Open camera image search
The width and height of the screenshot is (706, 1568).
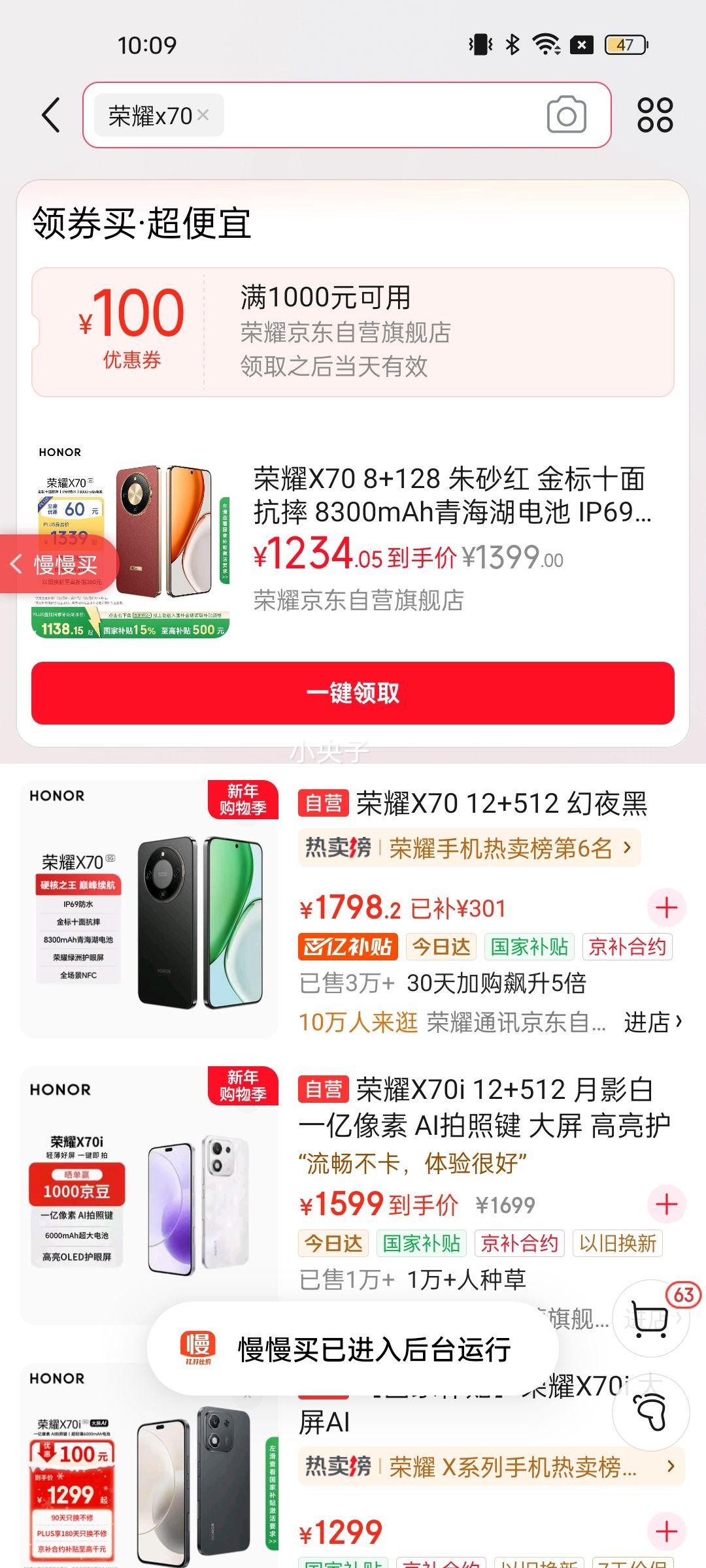pos(566,116)
